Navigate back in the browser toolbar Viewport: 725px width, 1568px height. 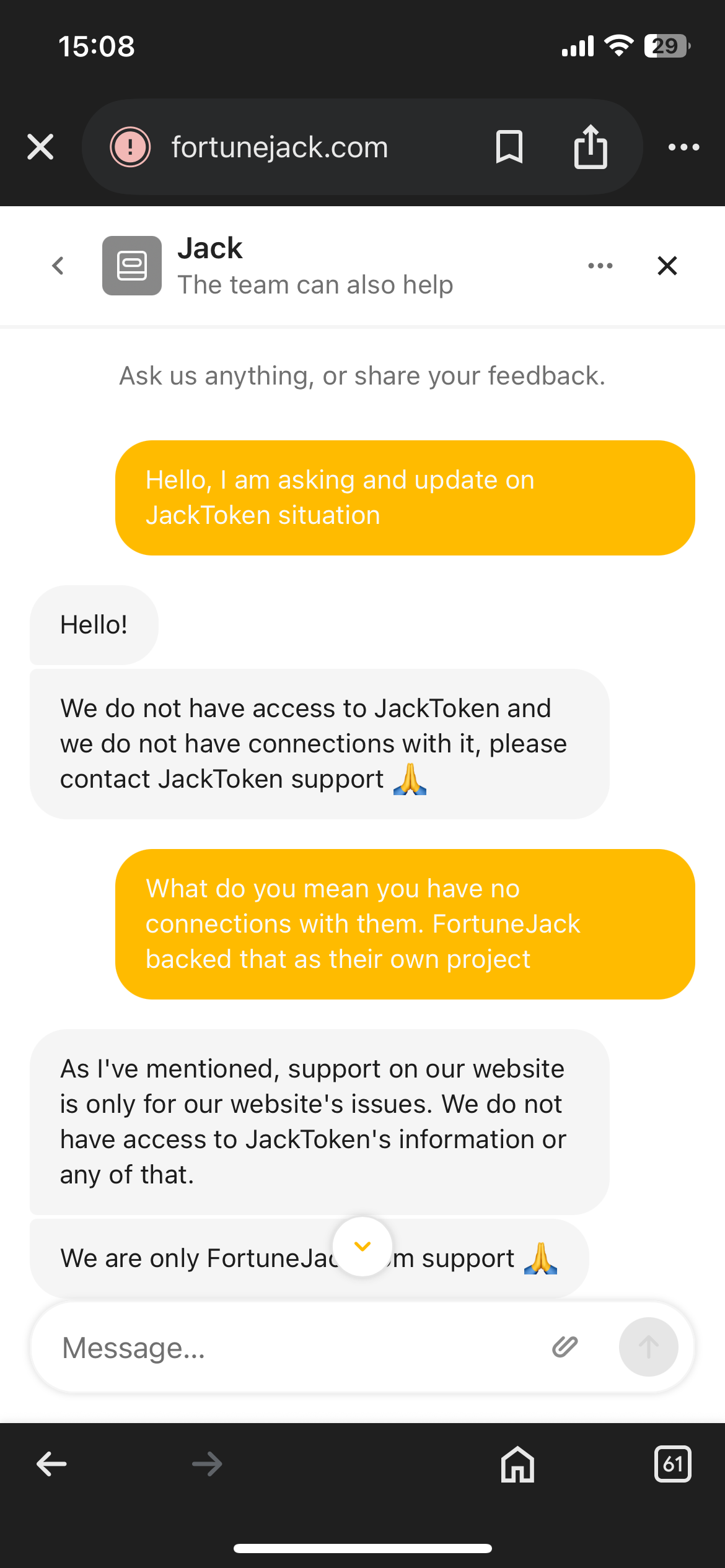click(x=51, y=1465)
